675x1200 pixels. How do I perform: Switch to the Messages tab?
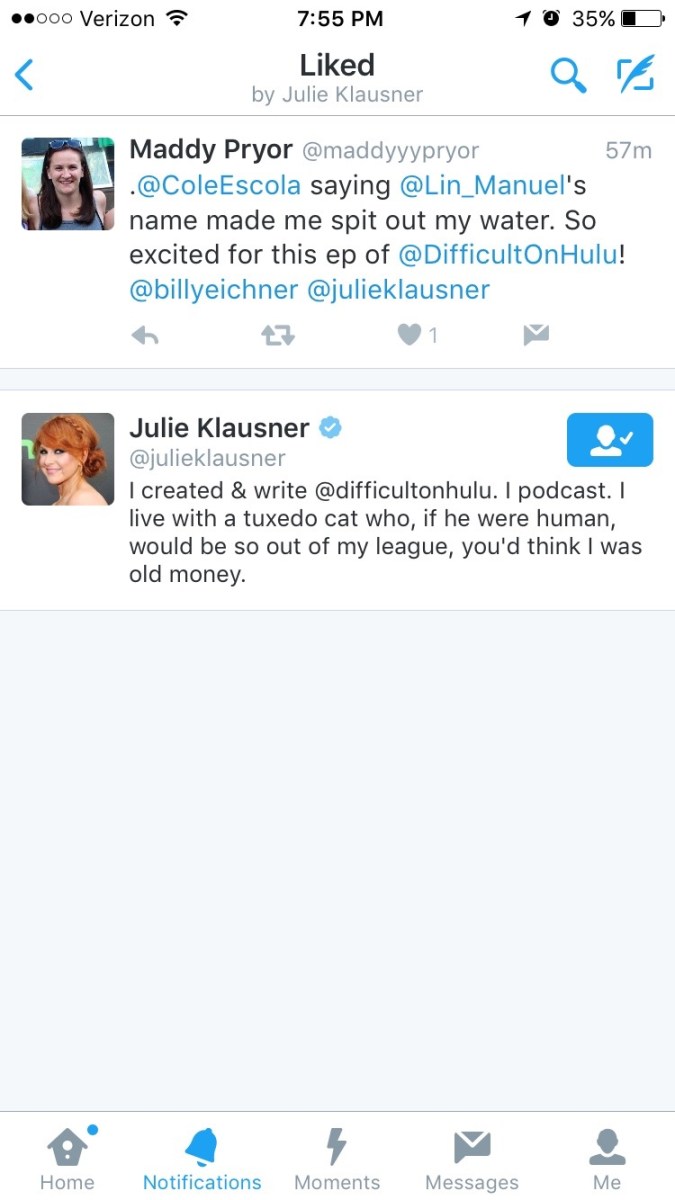(x=472, y=1158)
